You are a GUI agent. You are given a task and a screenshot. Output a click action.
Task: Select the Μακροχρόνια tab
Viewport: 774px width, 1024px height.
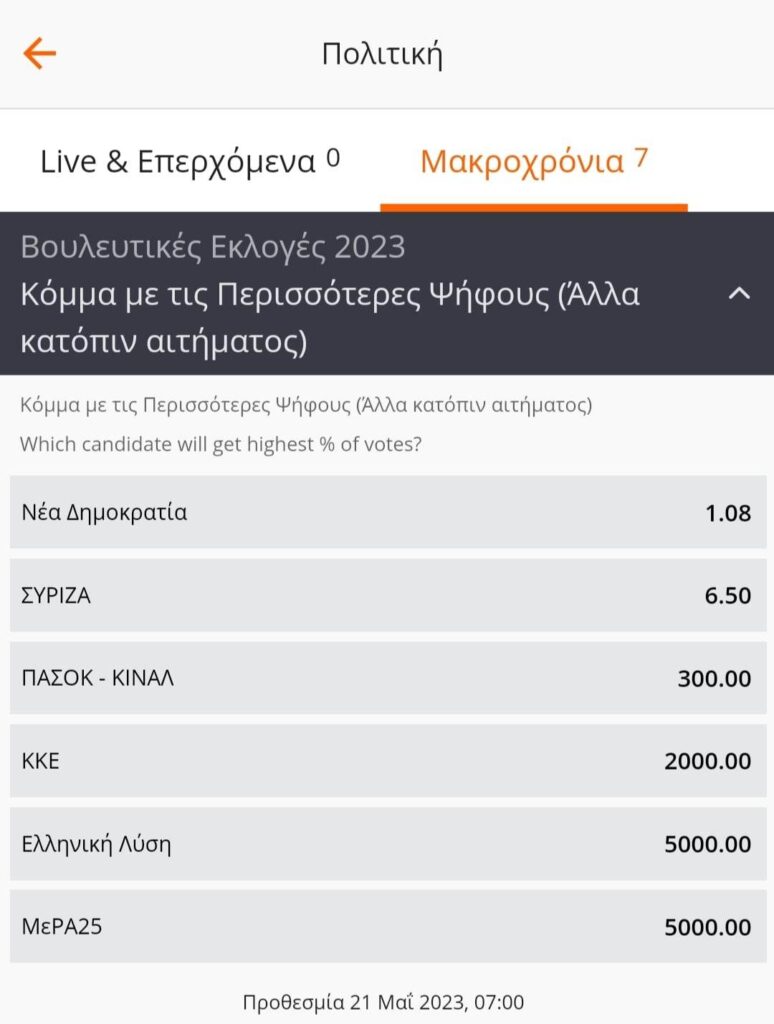(x=534, y=161)
